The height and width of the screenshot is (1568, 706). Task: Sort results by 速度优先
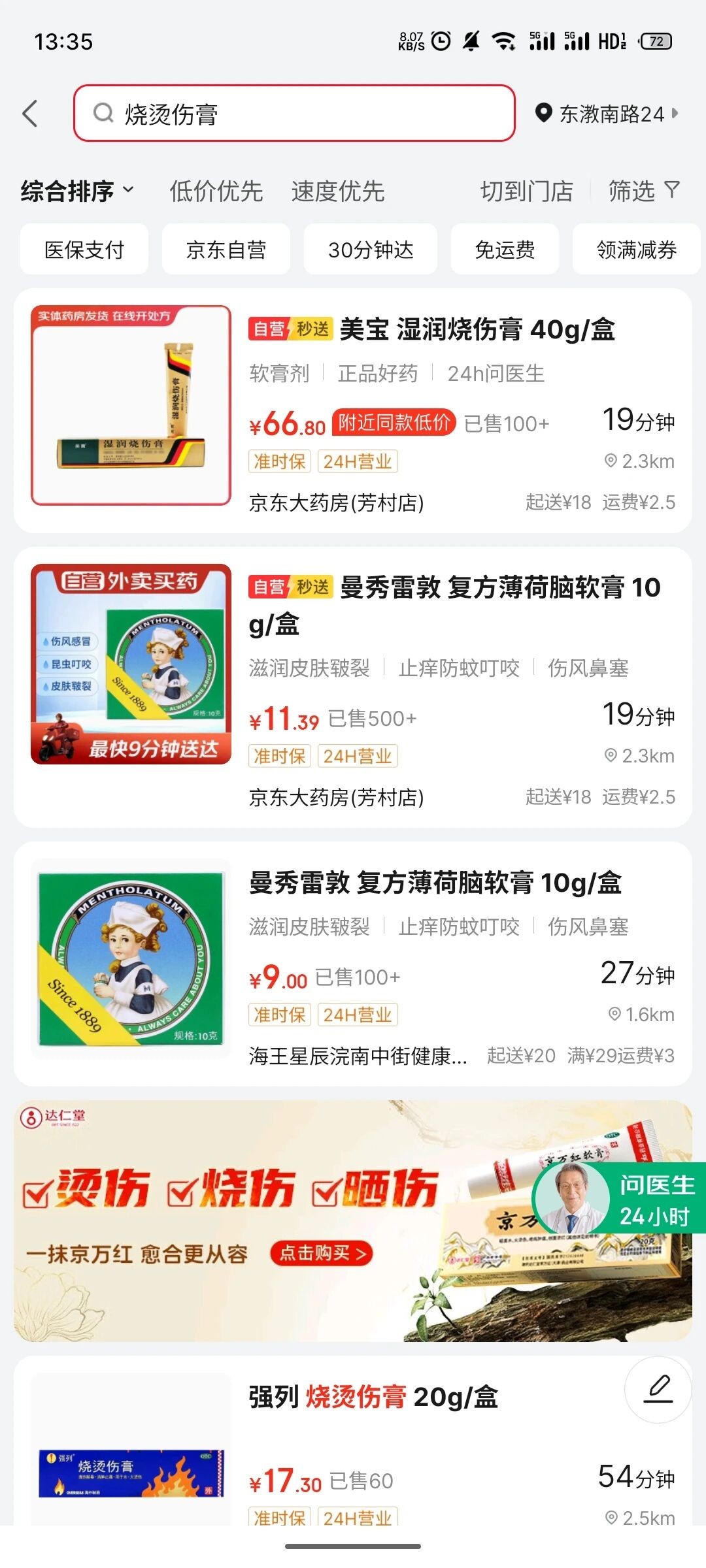pos(337,191)
